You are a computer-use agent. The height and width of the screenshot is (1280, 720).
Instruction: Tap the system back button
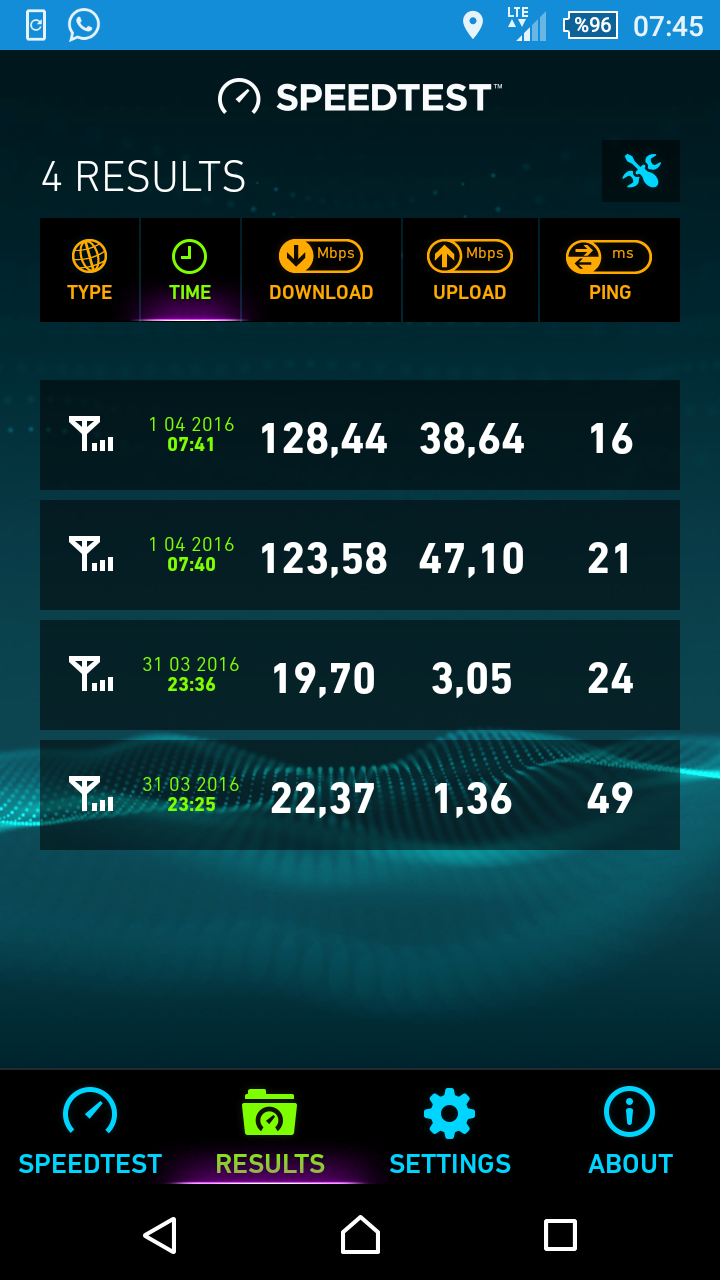pyautogui.click(x=160, y=1235)
